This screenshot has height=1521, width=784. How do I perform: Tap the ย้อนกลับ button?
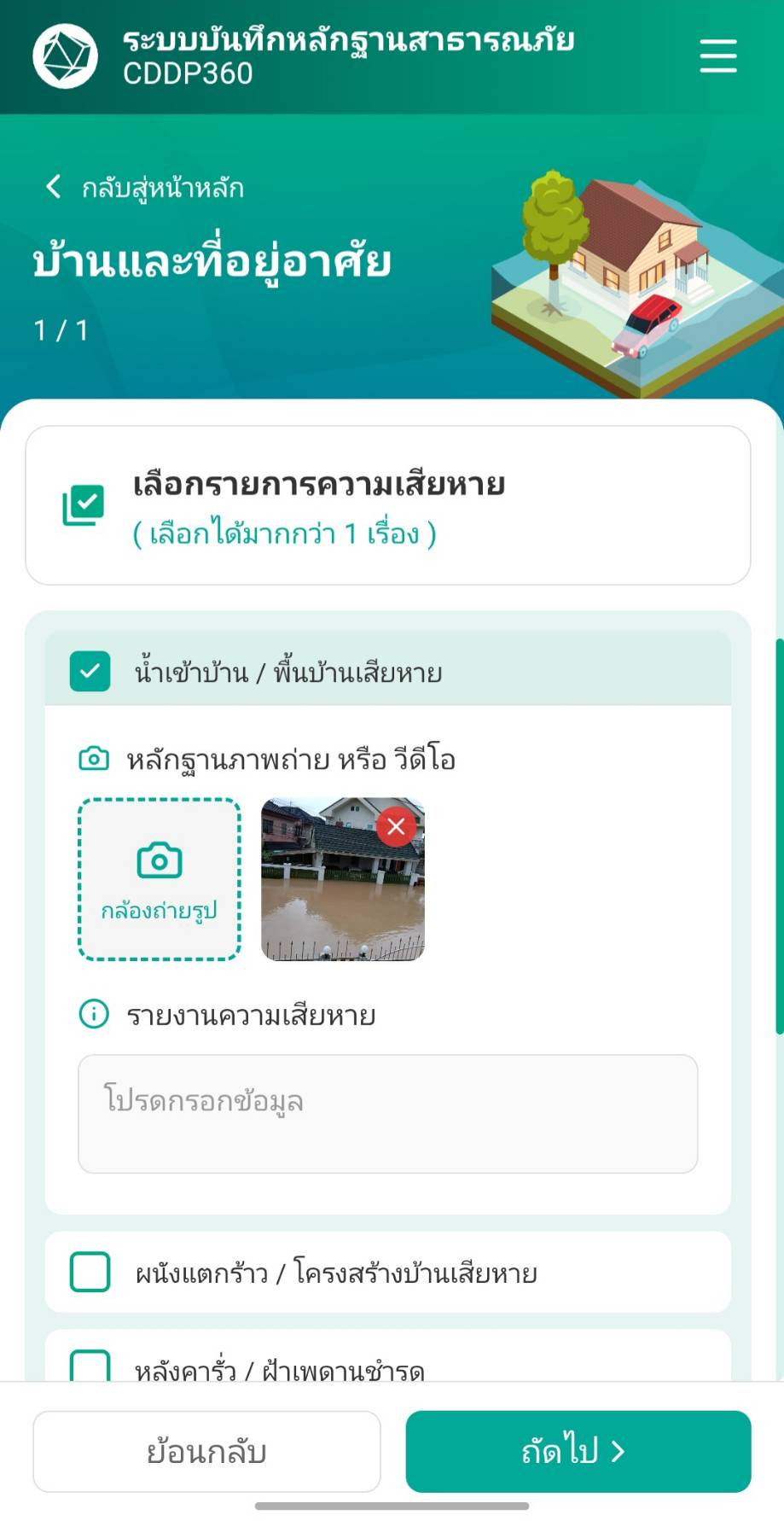click(x=206, y=1451)
